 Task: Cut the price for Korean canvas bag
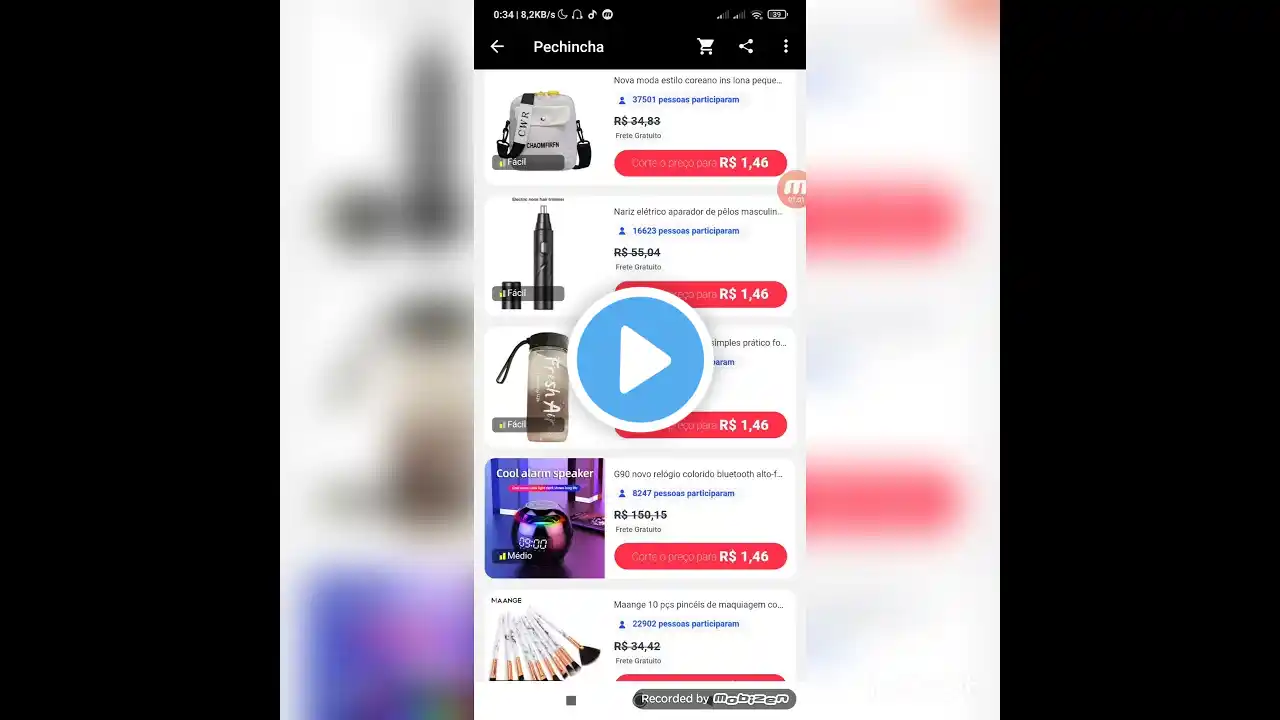[700, 163]
